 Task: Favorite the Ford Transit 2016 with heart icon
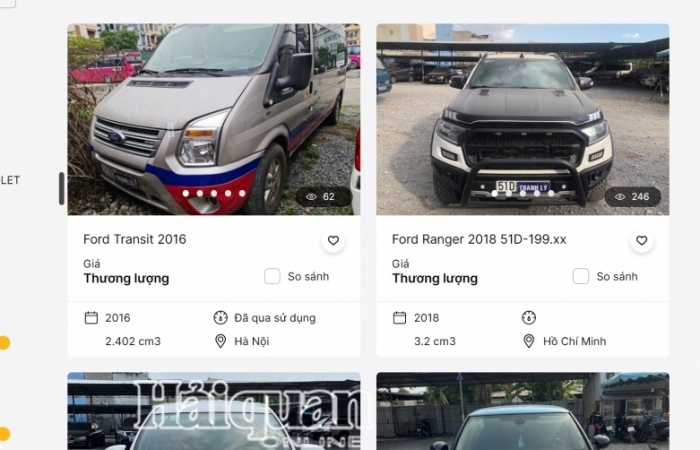[333, 241]
